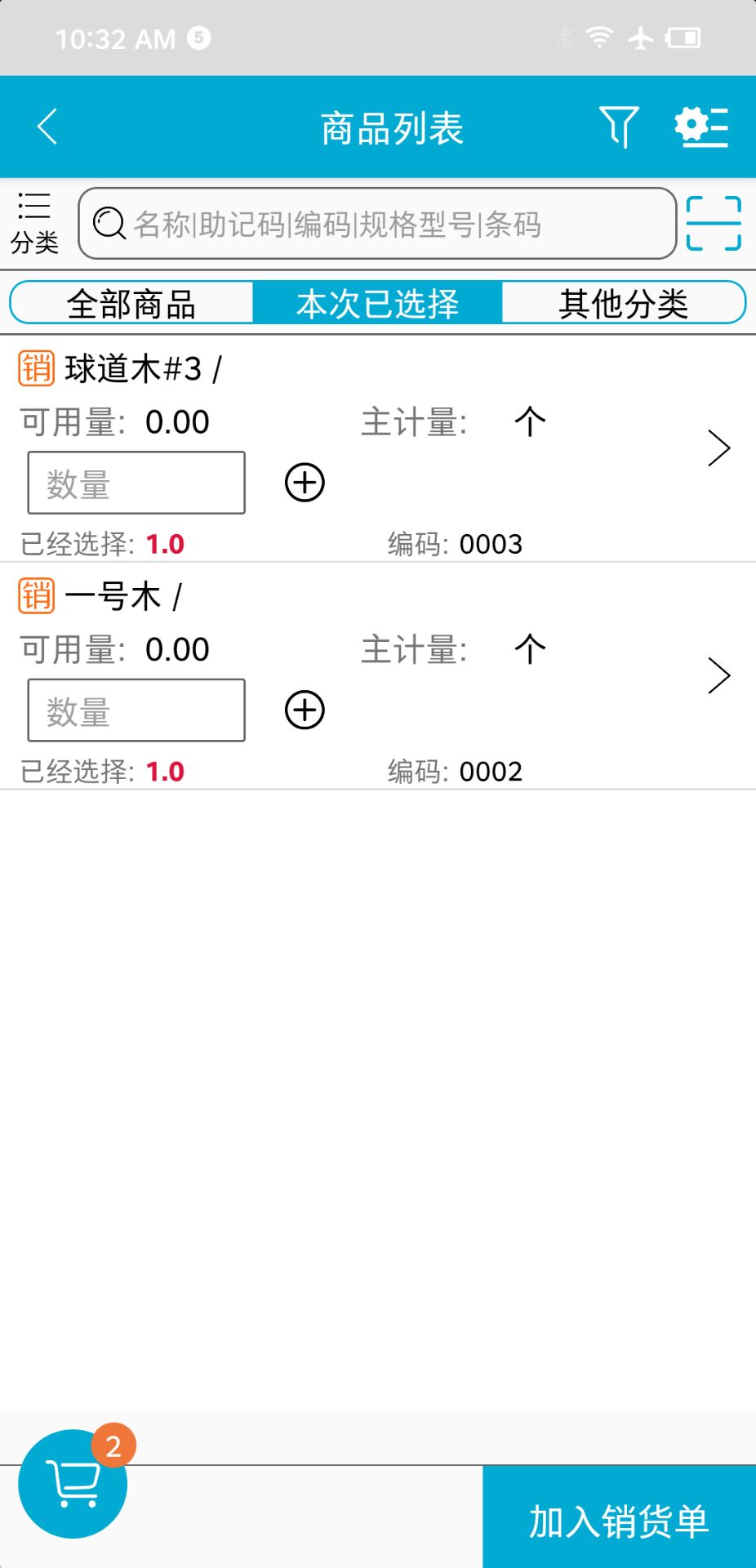The image size is (756, 1568).
Task: Switch to the 全部商品 tab
Action: click(x=131, y=303)
